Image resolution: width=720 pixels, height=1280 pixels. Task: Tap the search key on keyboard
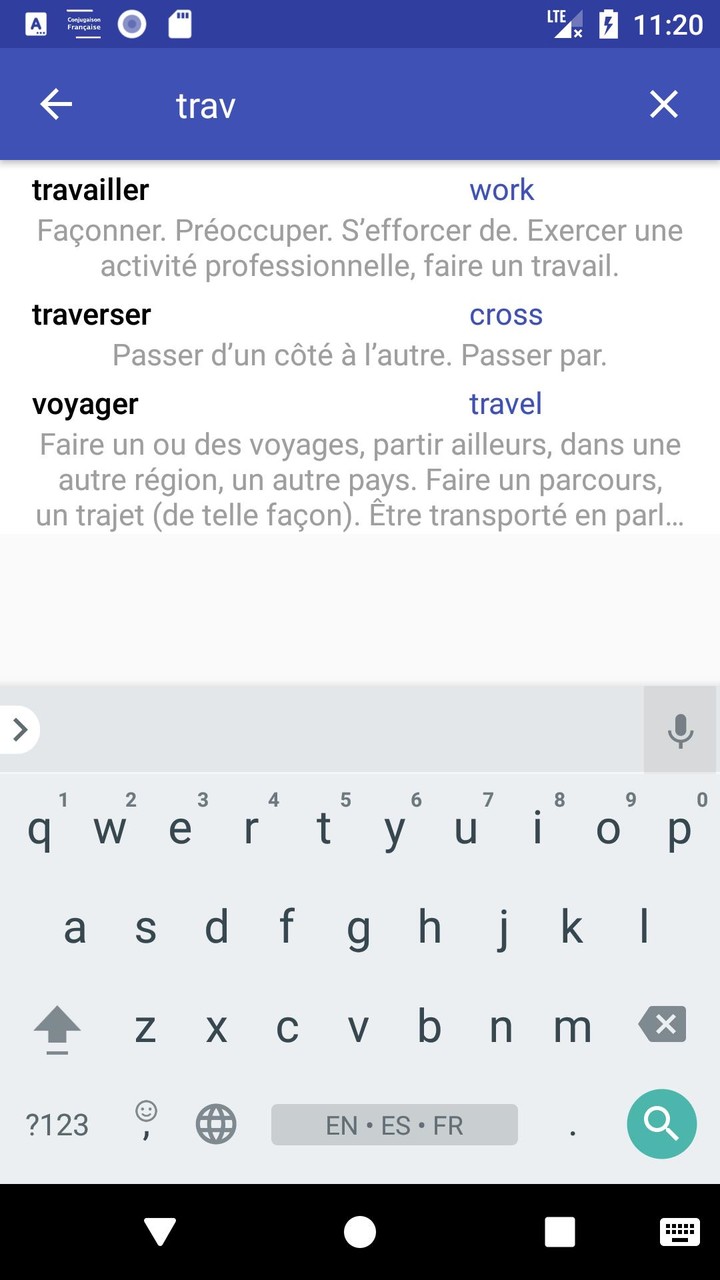click(661, 1124)
